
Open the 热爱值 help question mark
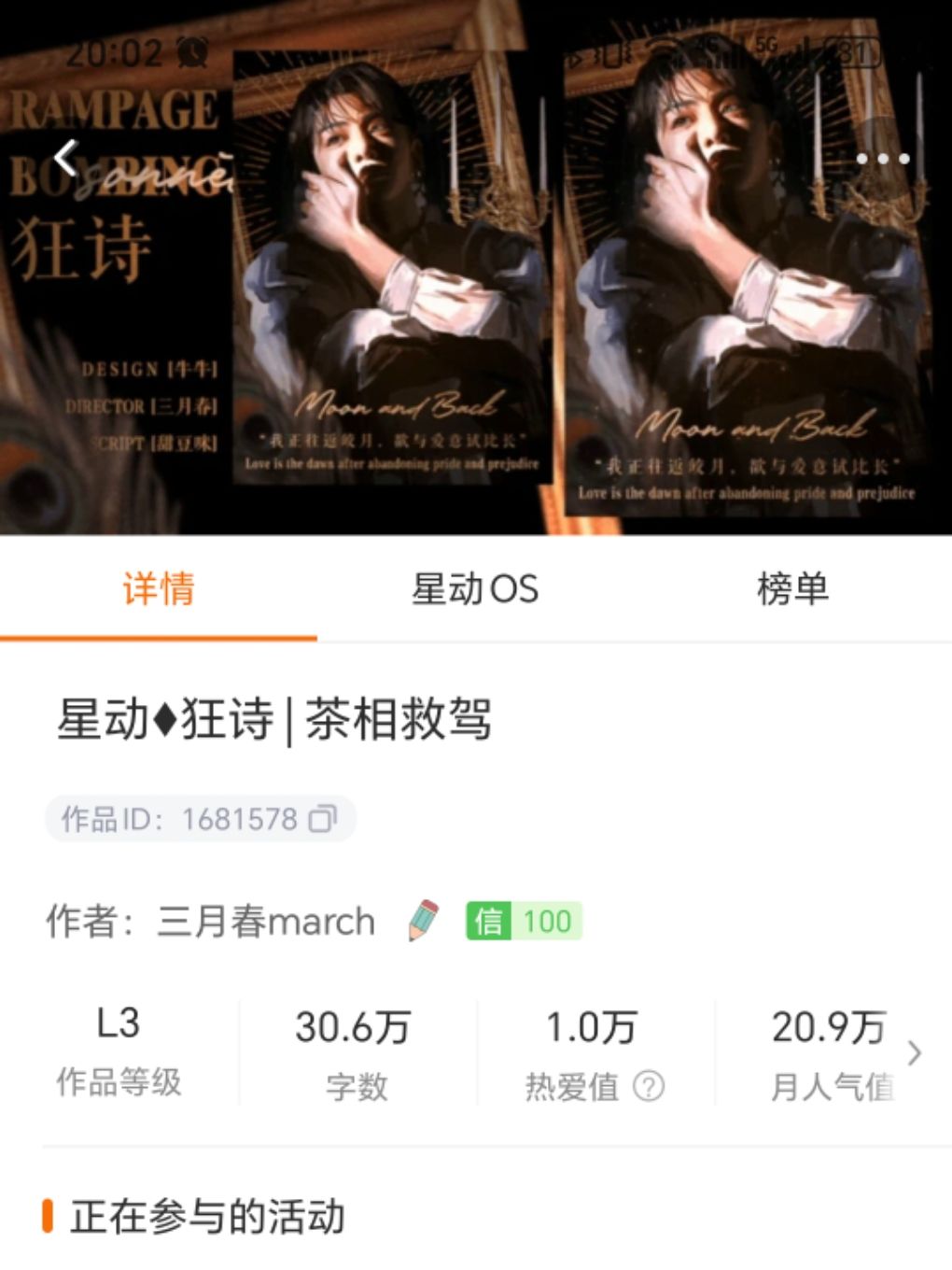(x=649, y=1086)
